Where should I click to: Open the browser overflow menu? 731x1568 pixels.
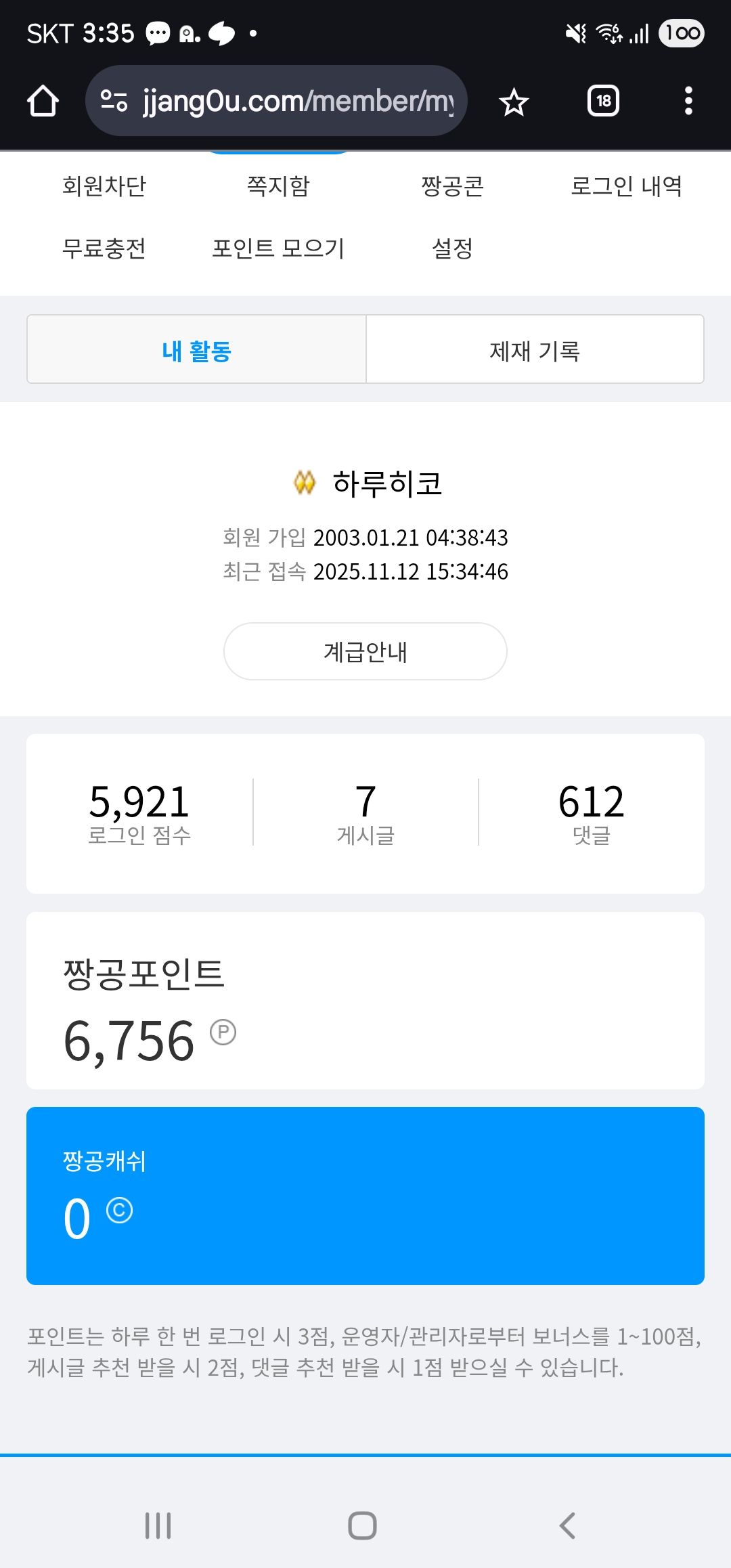(688, 101)
